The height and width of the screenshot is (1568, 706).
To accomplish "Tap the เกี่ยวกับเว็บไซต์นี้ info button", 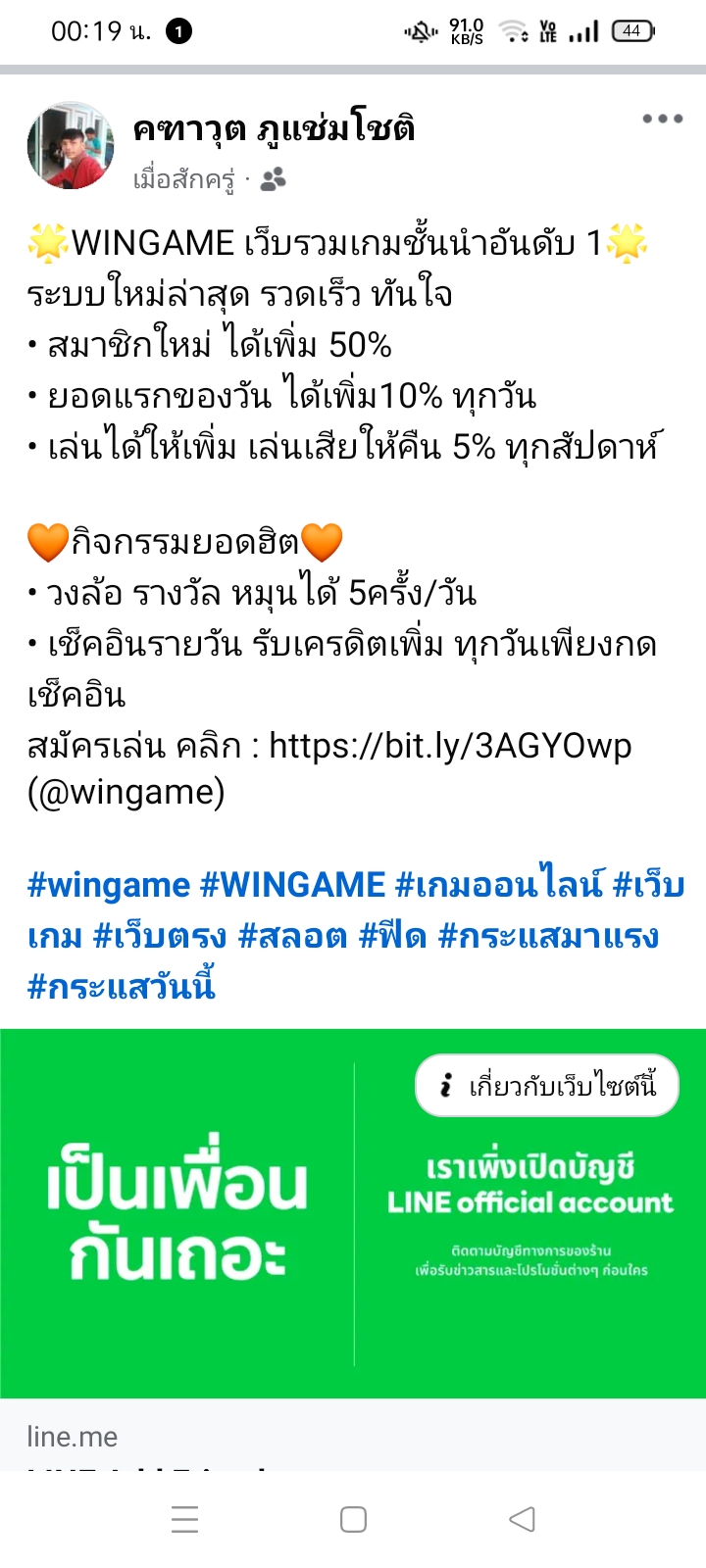I will [547, 1085].
